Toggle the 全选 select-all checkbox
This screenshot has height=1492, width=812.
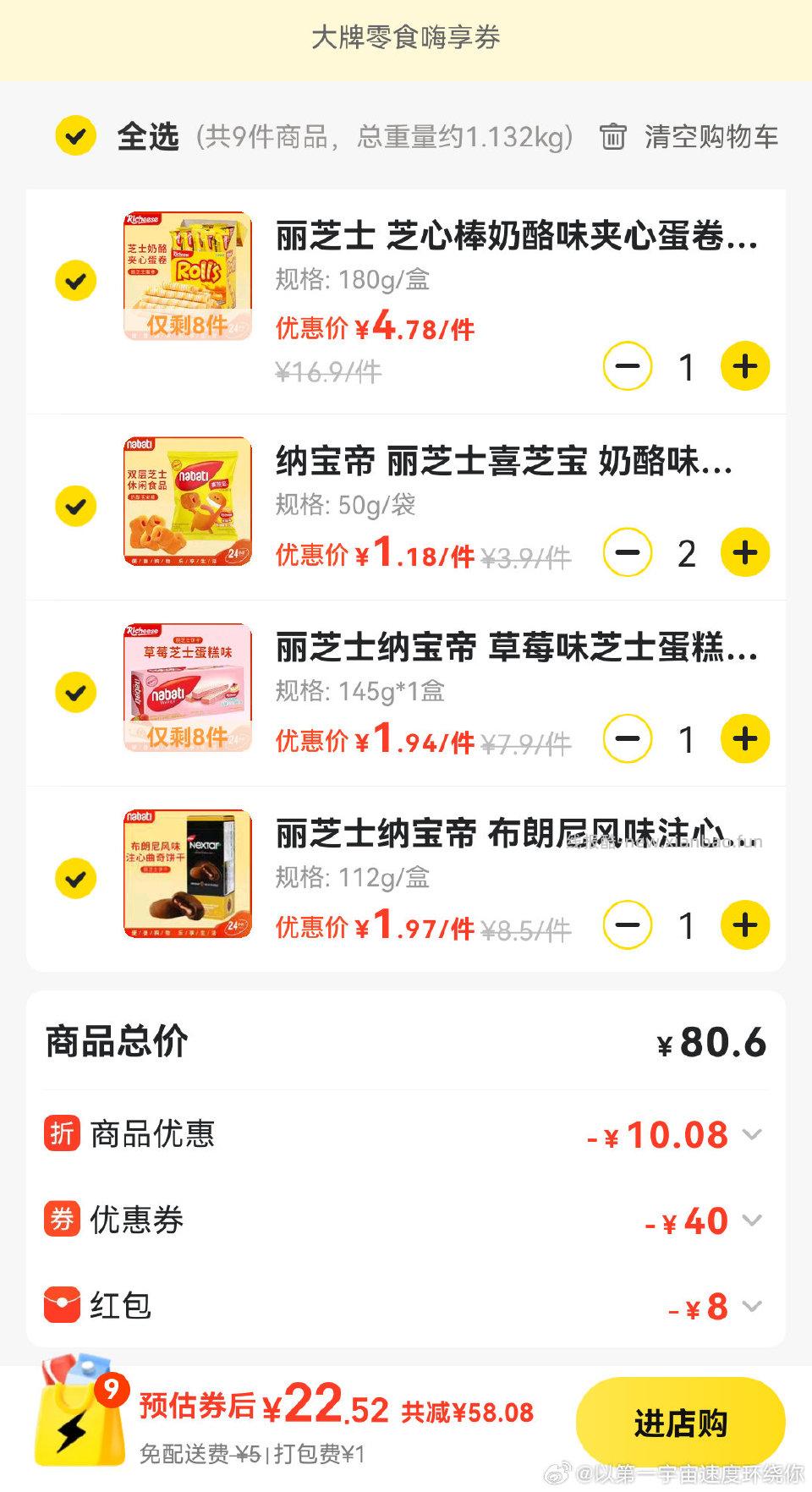(76, 136)
